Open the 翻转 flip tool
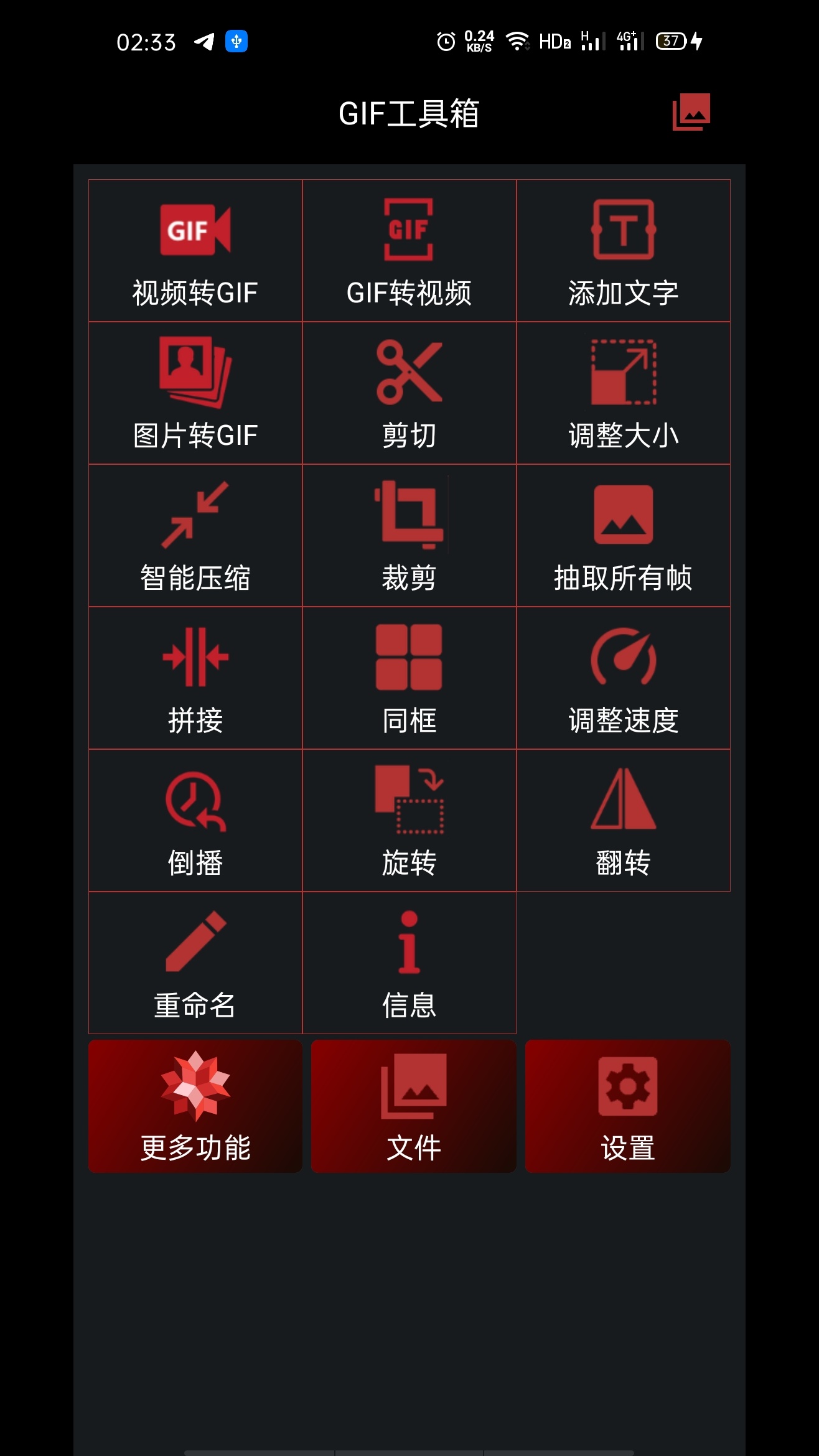819x1456 pixels. pyautogui.click(x=625, y=820)
